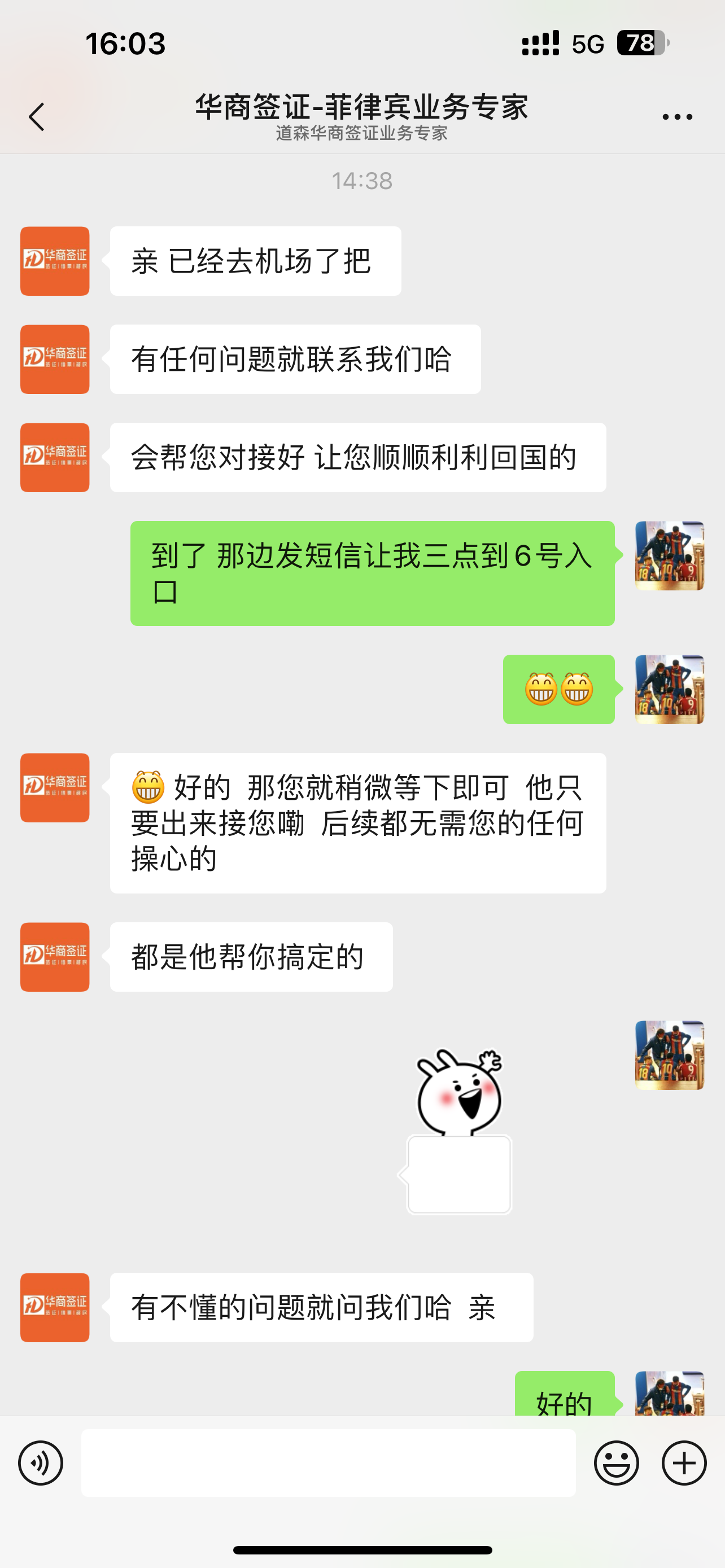725x1568 pixels.
Task: Open the emoji sticker panel
Action: tap(616, 1462)
